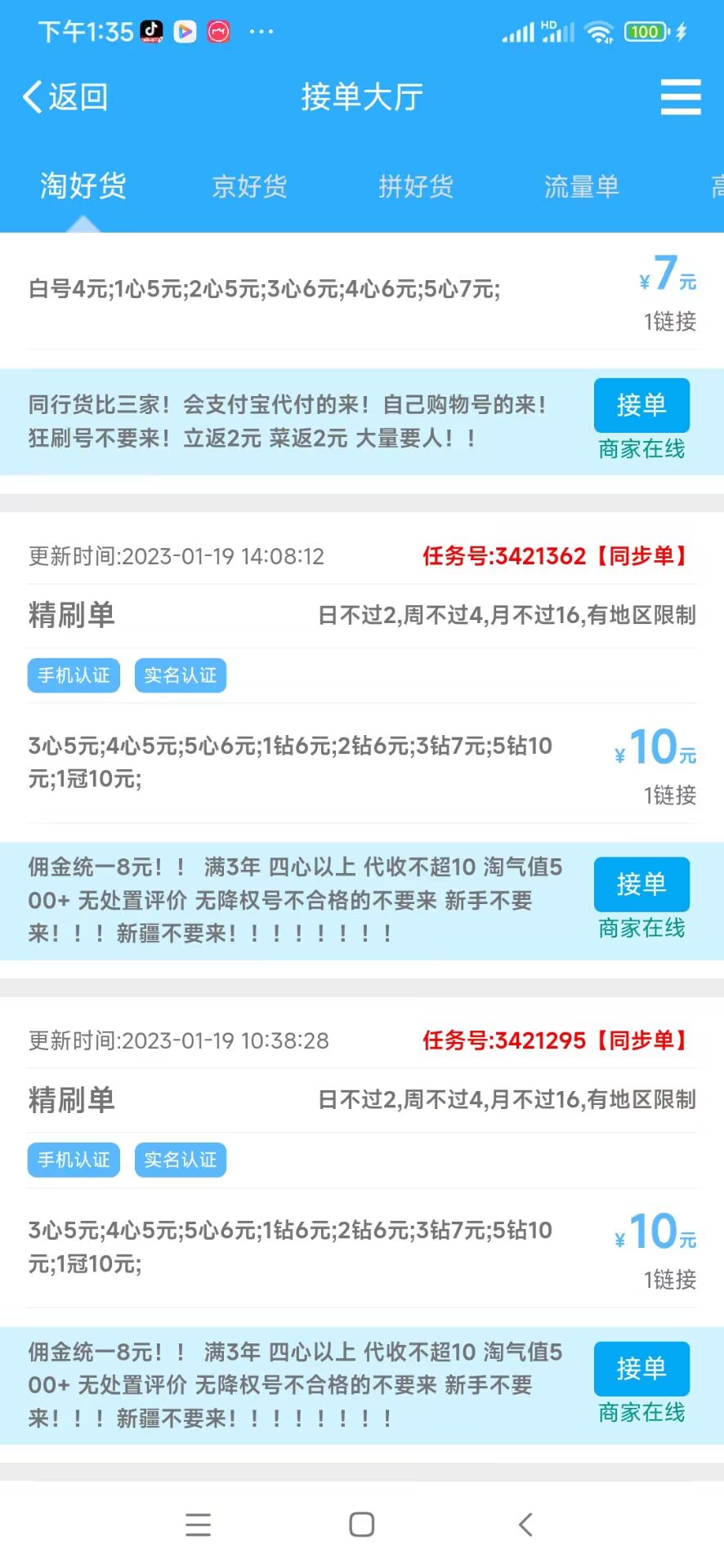
Task: Tap 接单 on task 3421362
Action: pyautogui.click(x=641, y=884)
